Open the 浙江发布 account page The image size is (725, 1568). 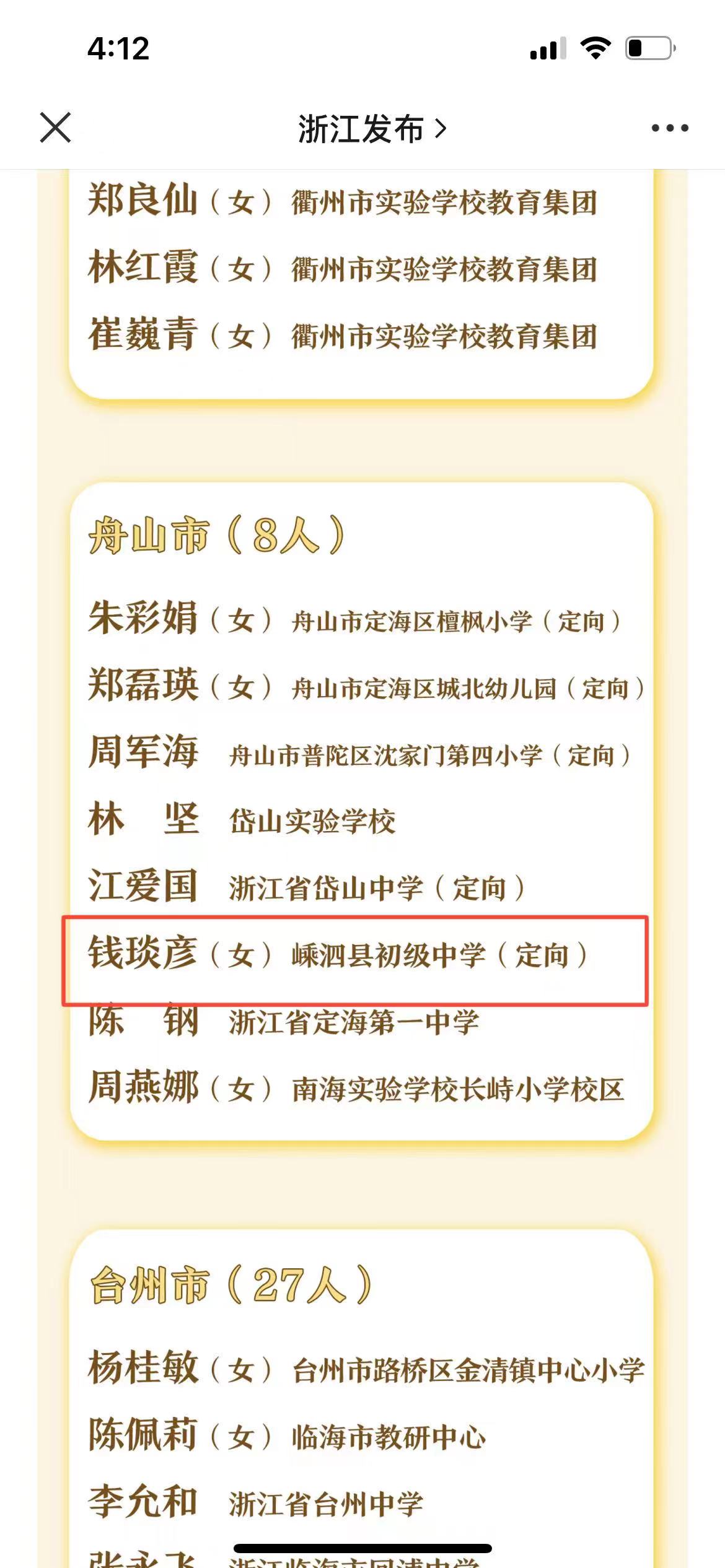[x=371, y=129]
